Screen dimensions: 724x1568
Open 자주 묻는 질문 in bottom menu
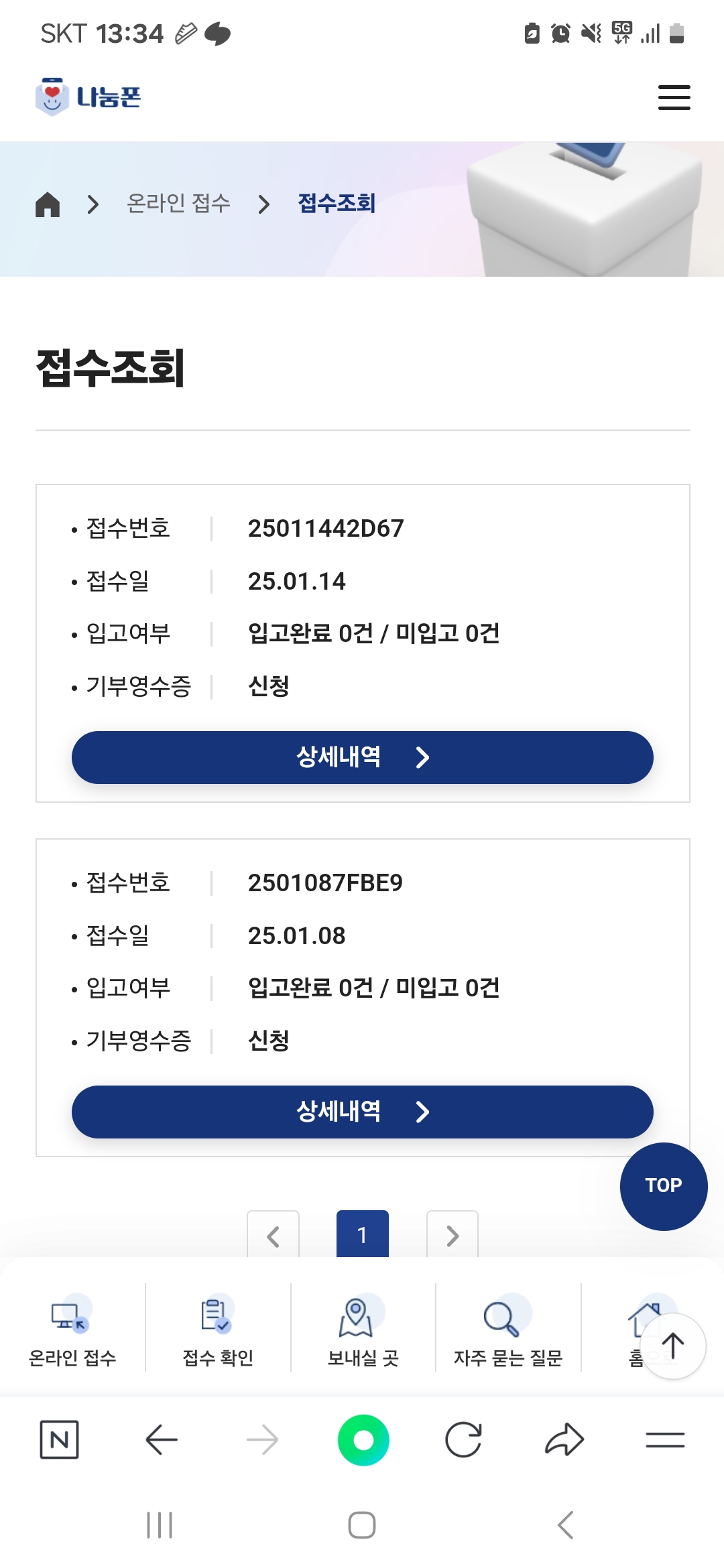coord(507,1330)
